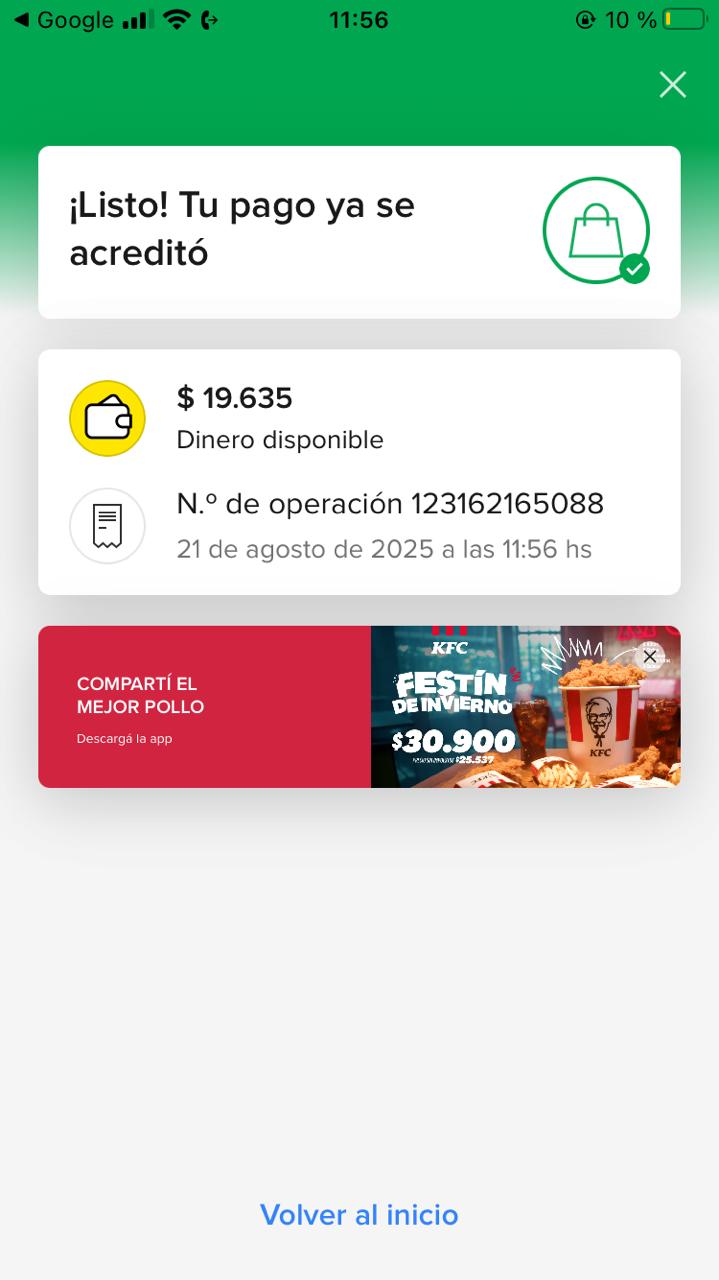
Task: Dismiss the KFC ad banner
Action: (x=650, y=656)
